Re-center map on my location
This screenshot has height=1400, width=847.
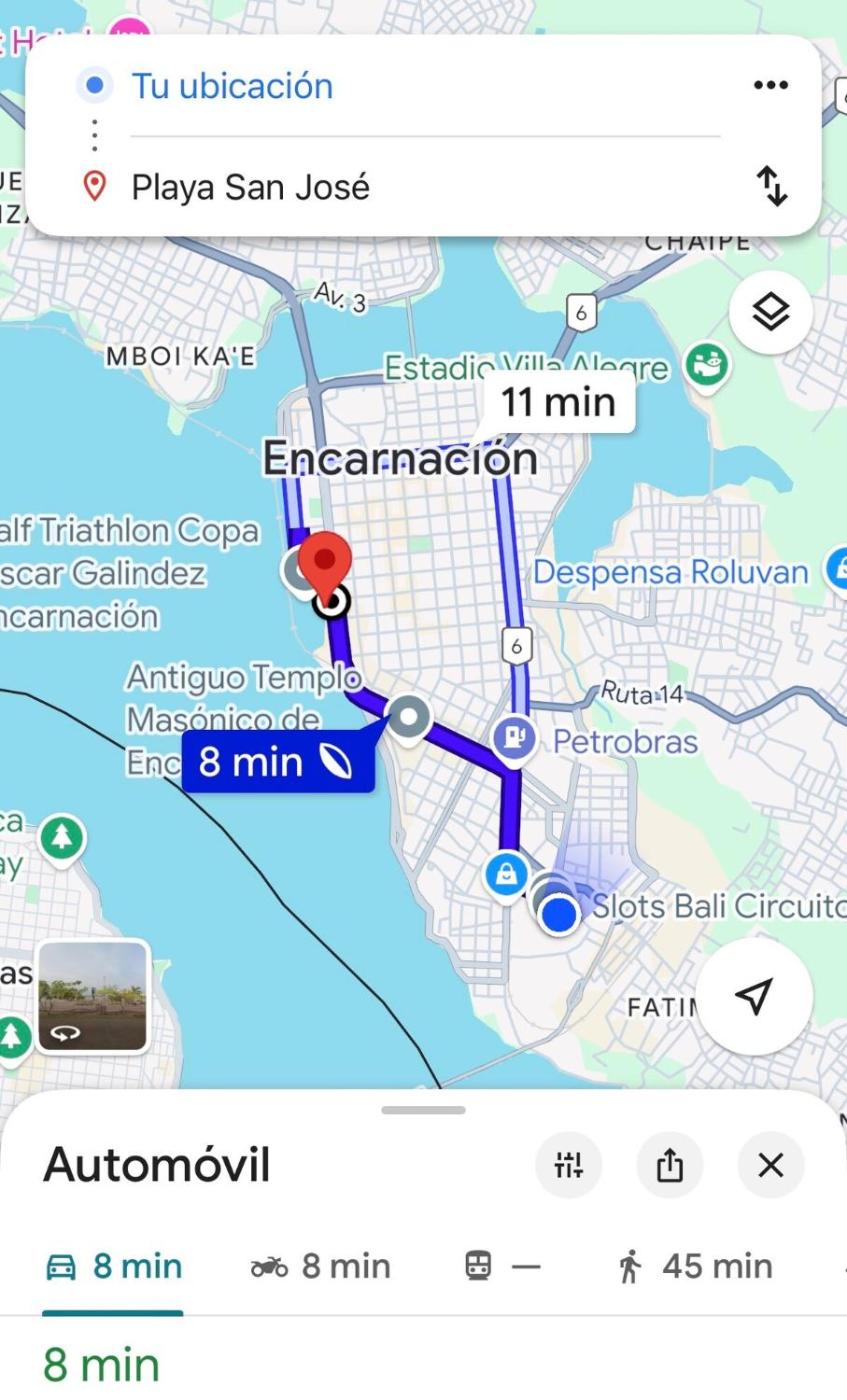point(754,995)
